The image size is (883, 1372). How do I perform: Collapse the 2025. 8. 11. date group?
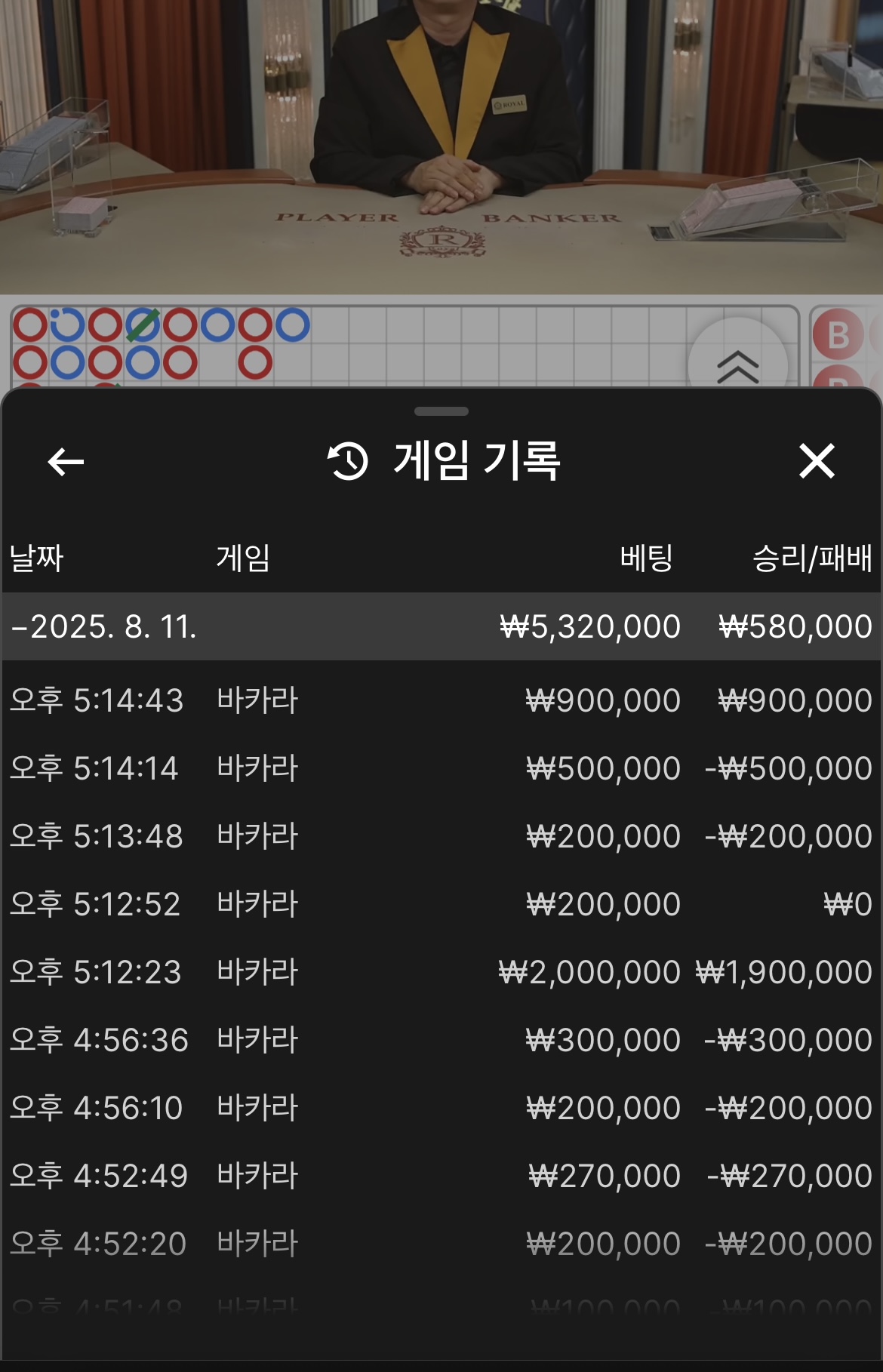pyautogui.click(x=103, y=626)
